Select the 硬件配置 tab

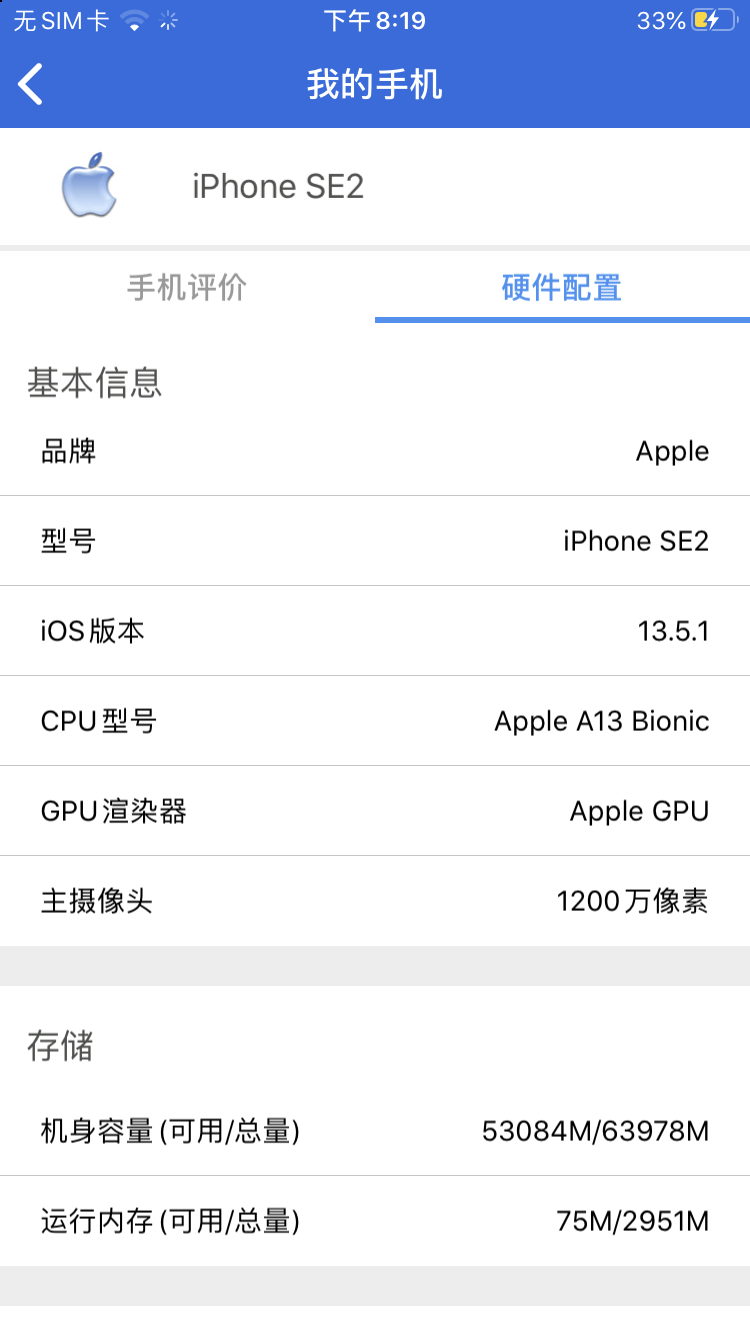[x=562, y=287]
